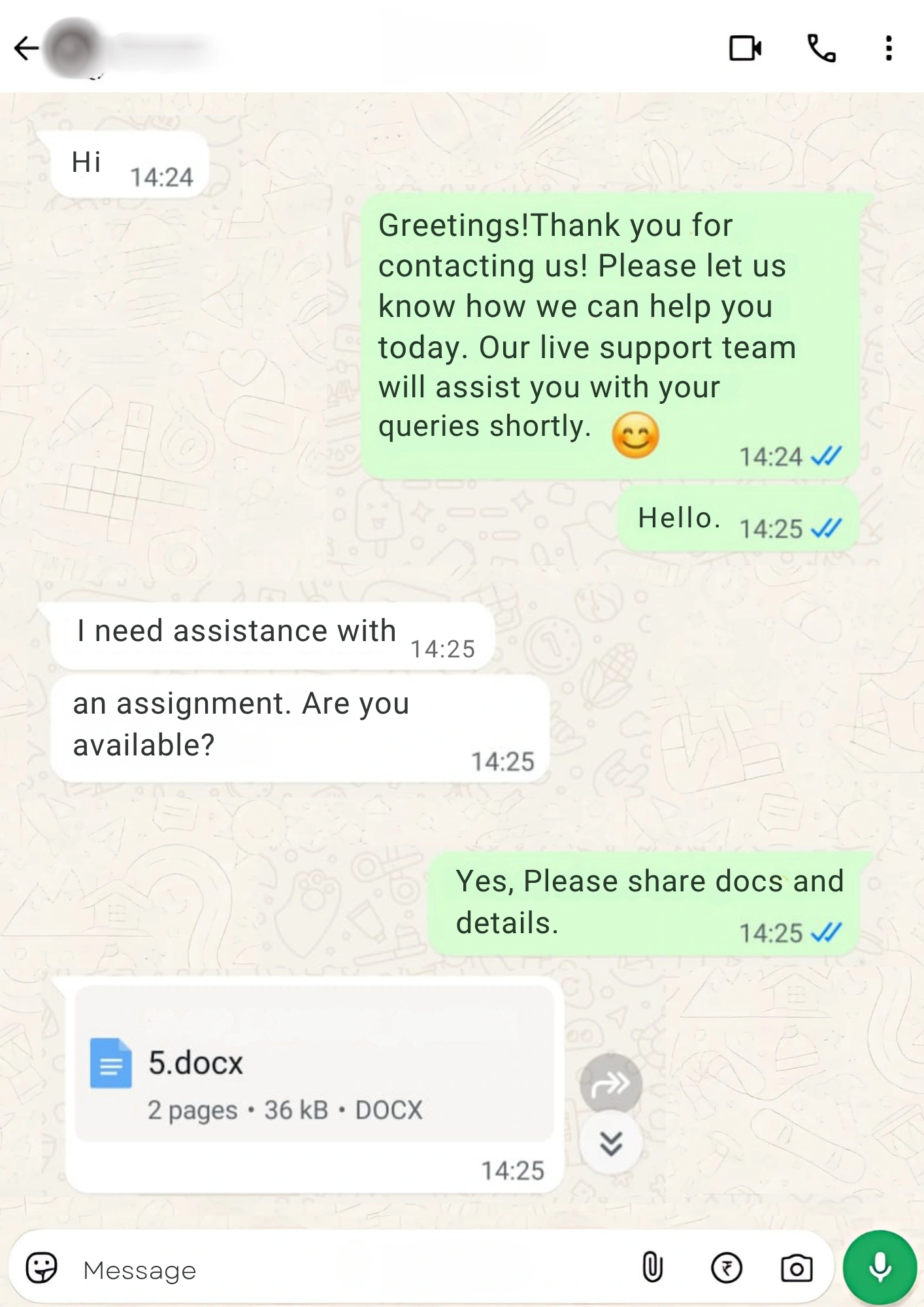
Task: Open the 5.docx document
Action: pos(314,1065)
